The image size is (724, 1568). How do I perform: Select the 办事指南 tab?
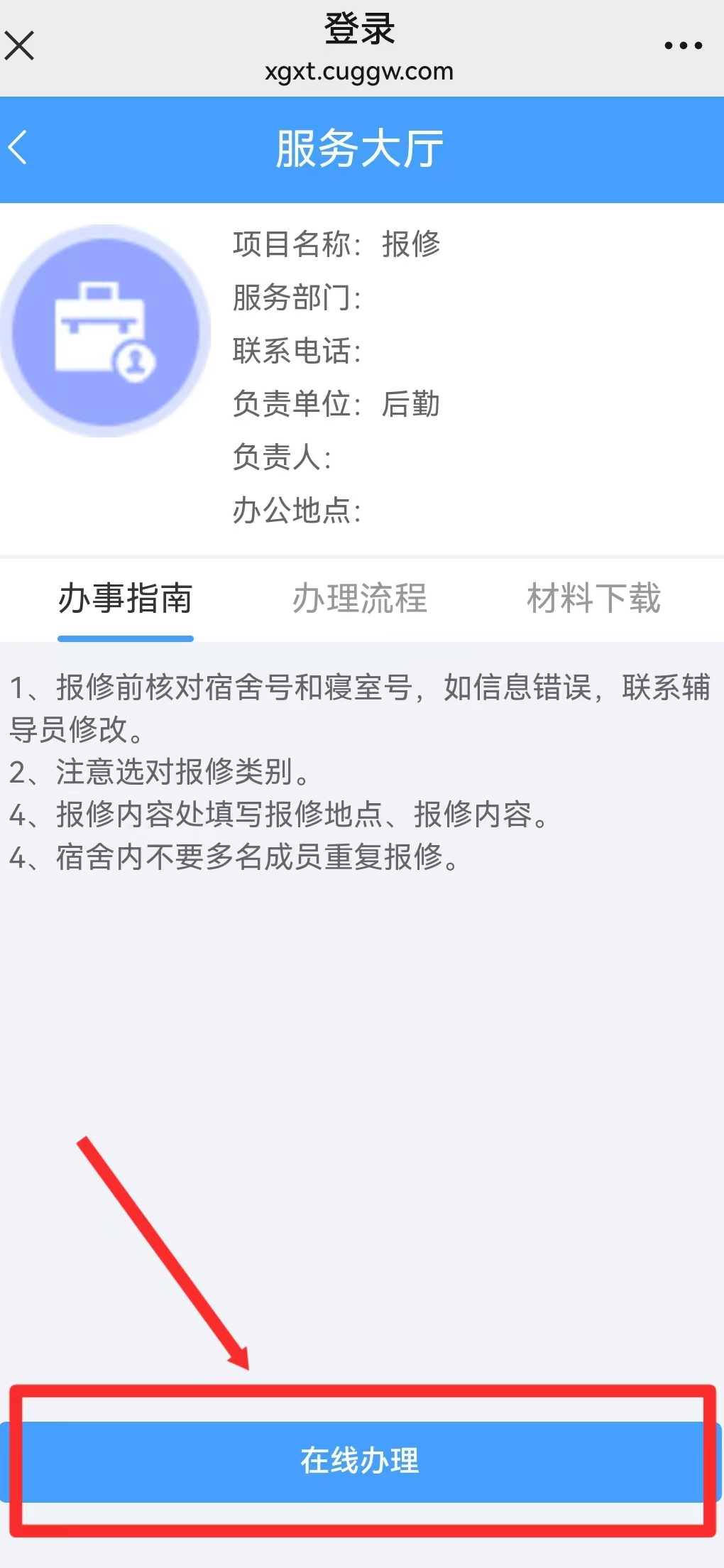click(x=126, y=600)
